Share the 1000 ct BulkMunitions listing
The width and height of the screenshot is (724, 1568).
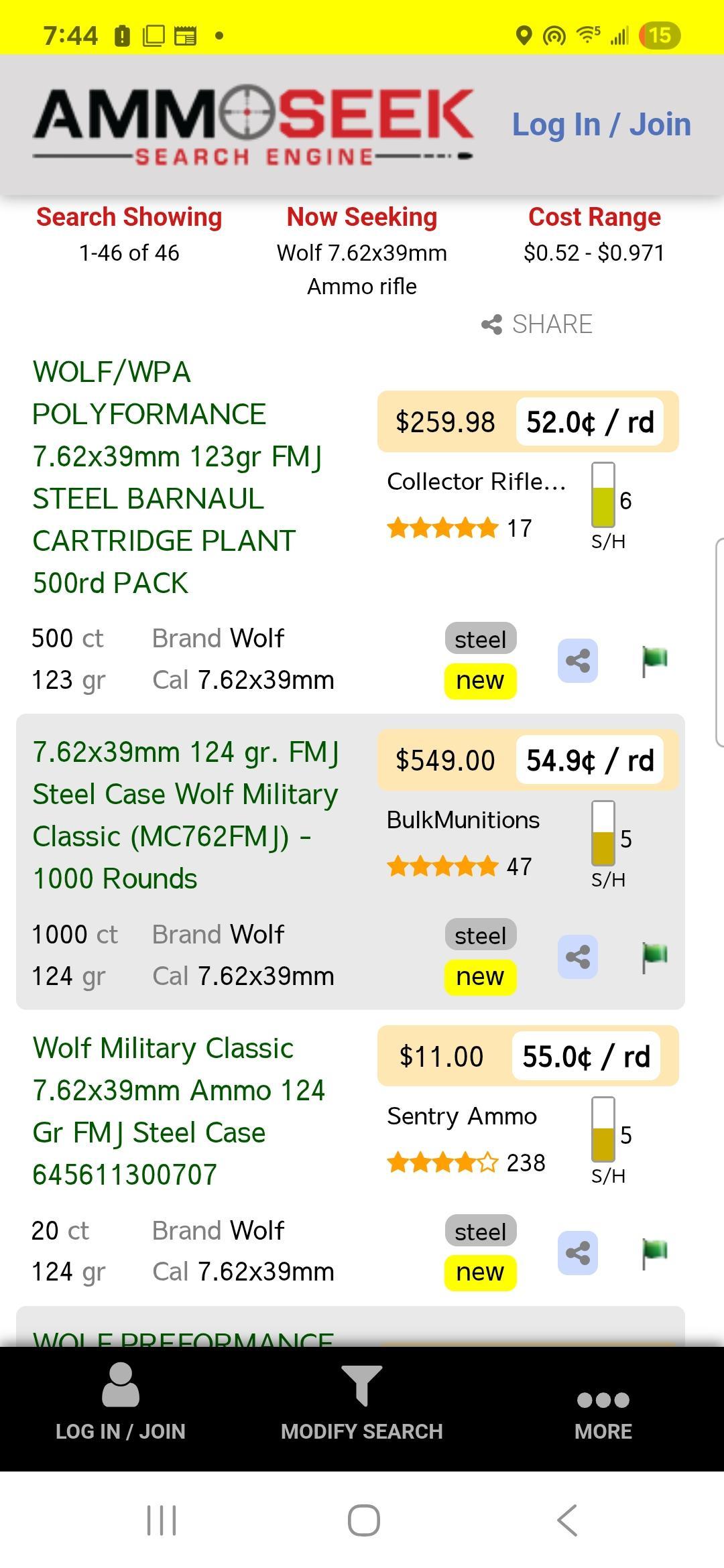click(x=578, y=957)
